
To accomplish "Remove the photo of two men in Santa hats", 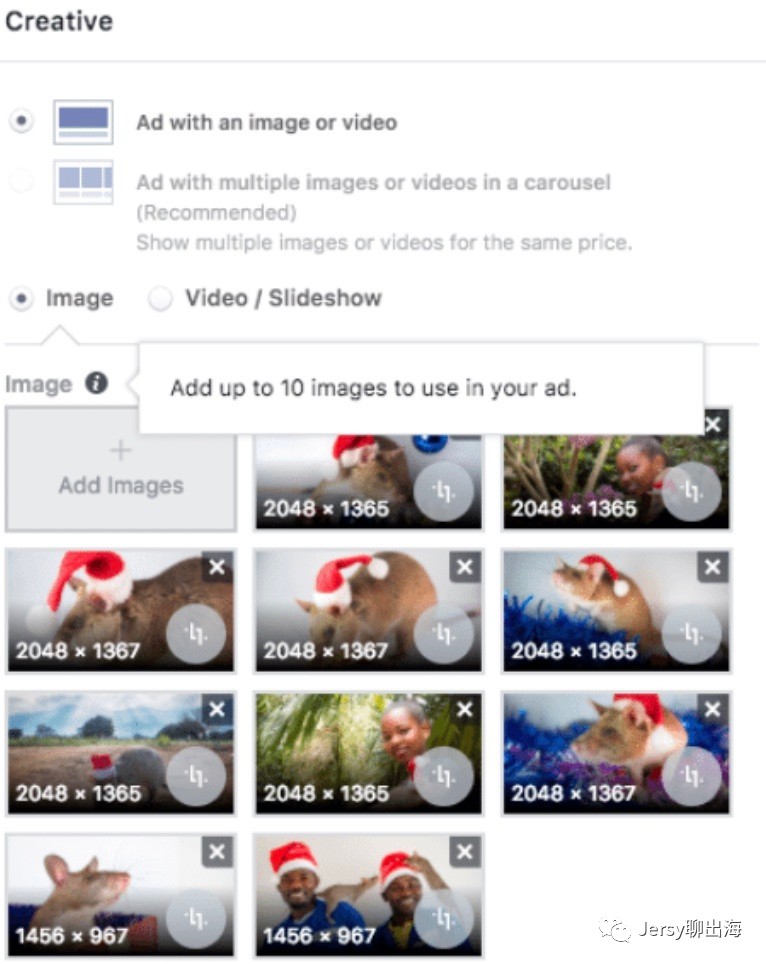I will (x=464, y=853).
